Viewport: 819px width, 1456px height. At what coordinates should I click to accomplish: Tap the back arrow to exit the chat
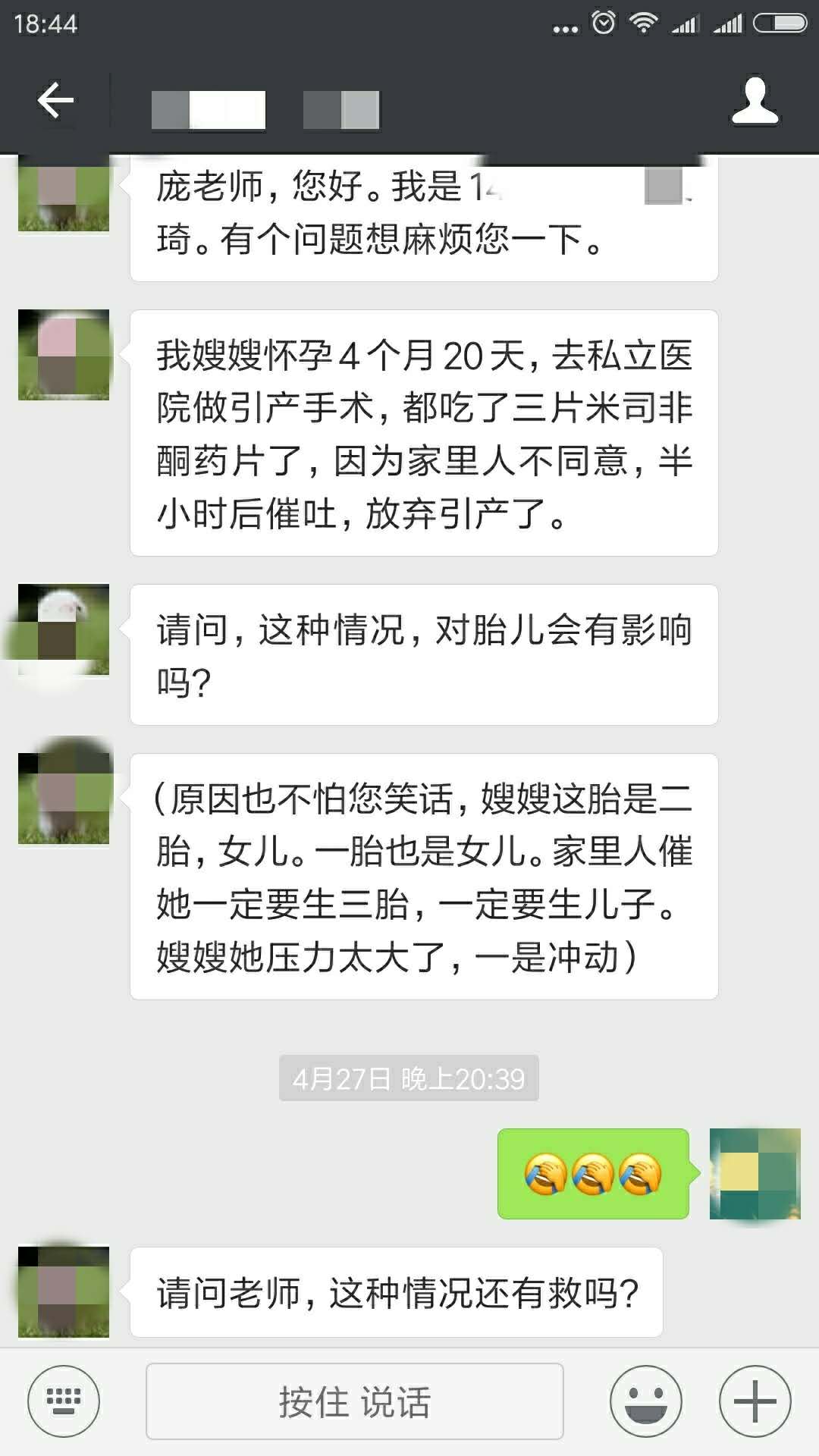point(55,101)
